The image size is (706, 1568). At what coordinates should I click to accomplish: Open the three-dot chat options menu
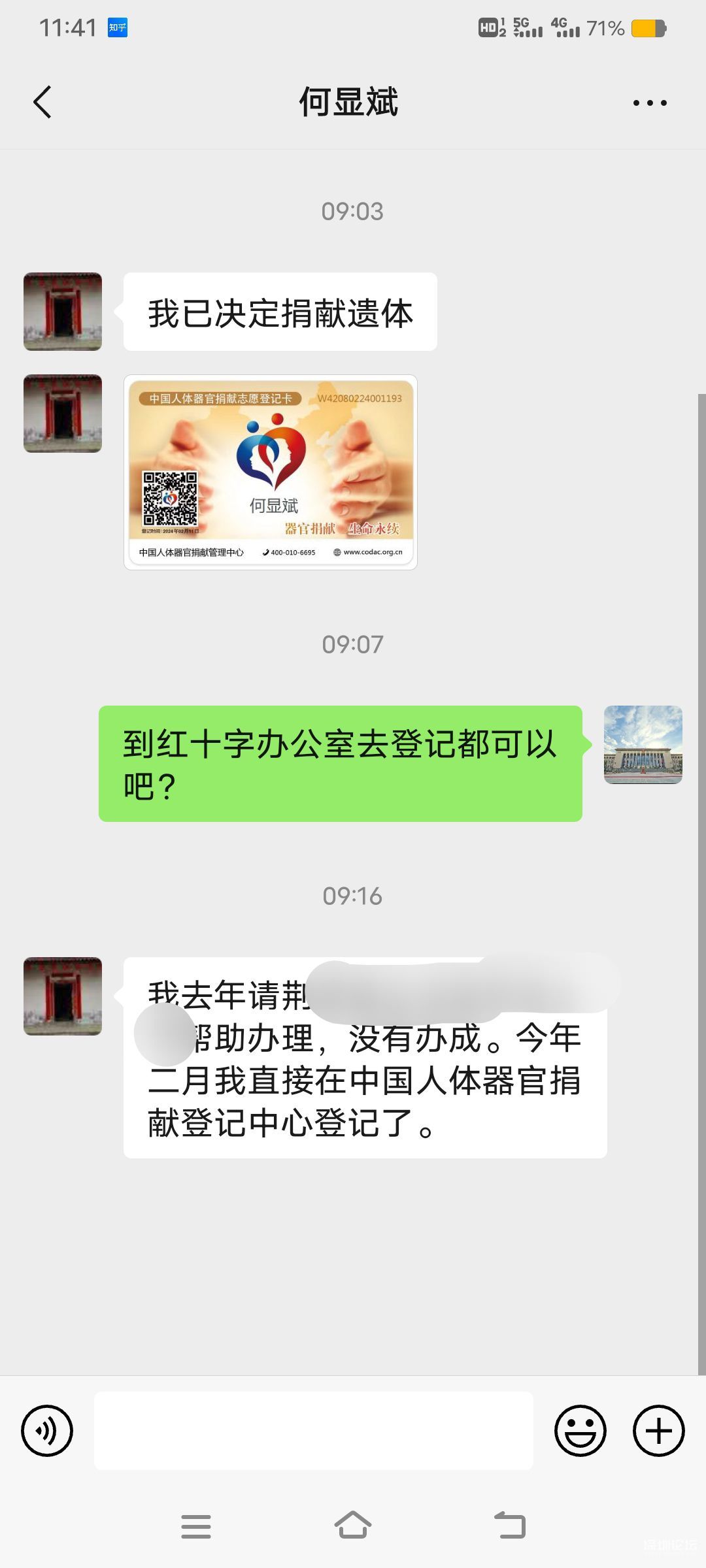point(650,103)
